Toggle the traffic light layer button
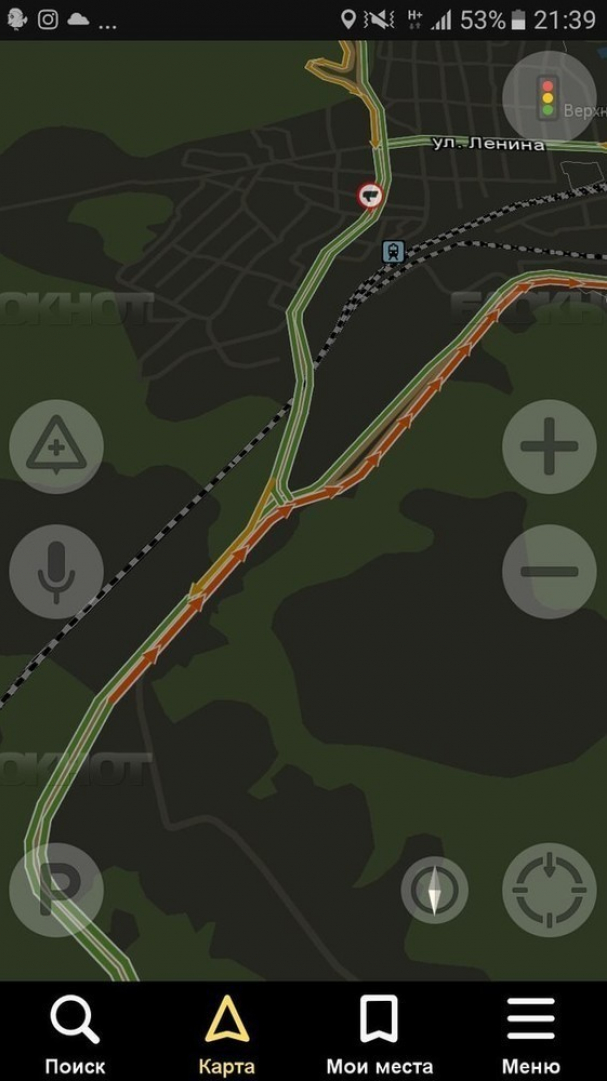The image size is (607, 1081). tap(549, 99)
